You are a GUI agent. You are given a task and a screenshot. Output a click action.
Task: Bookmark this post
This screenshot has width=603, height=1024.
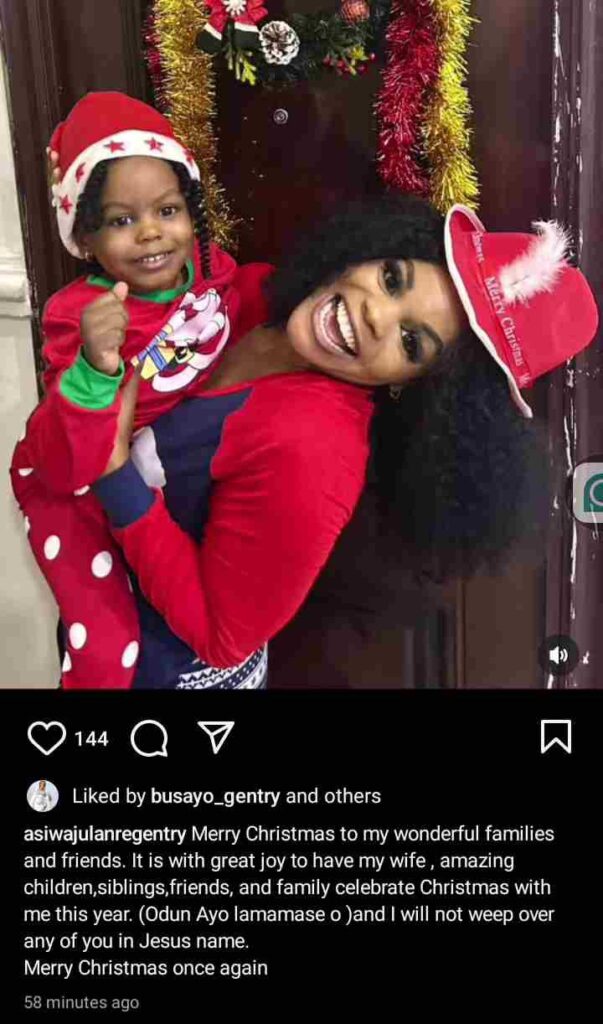556,737
